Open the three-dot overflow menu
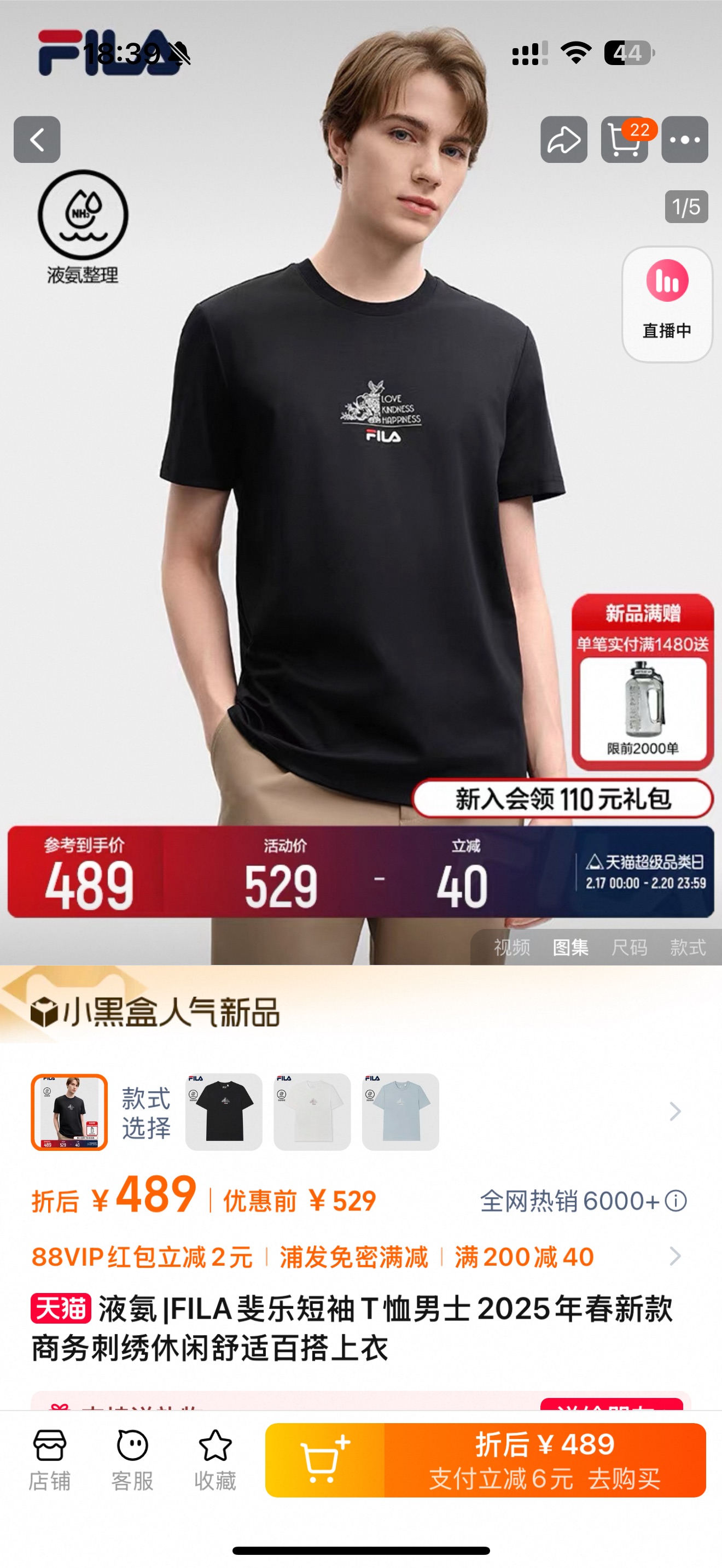 (685, 139)
